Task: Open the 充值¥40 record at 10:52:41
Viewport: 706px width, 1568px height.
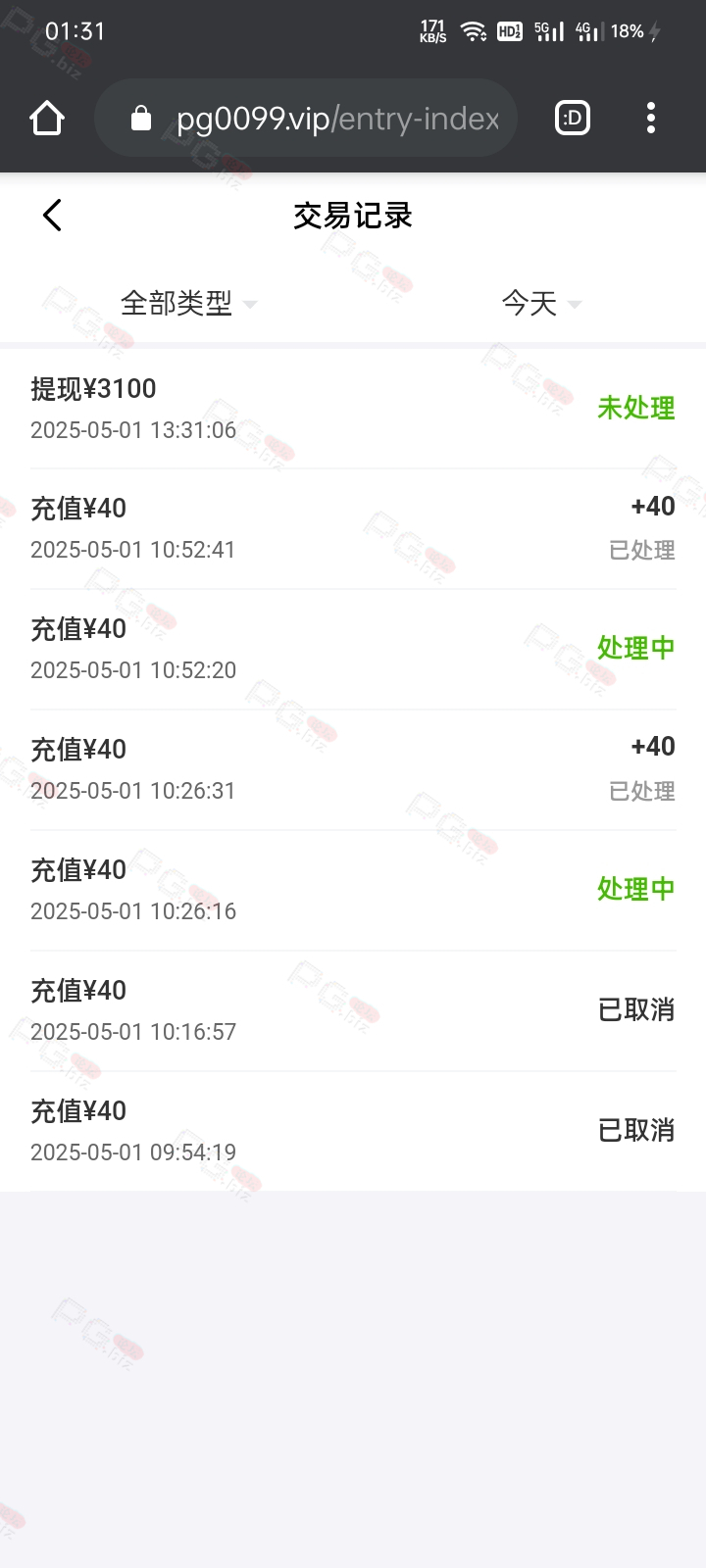Action: tap(353, 529)
